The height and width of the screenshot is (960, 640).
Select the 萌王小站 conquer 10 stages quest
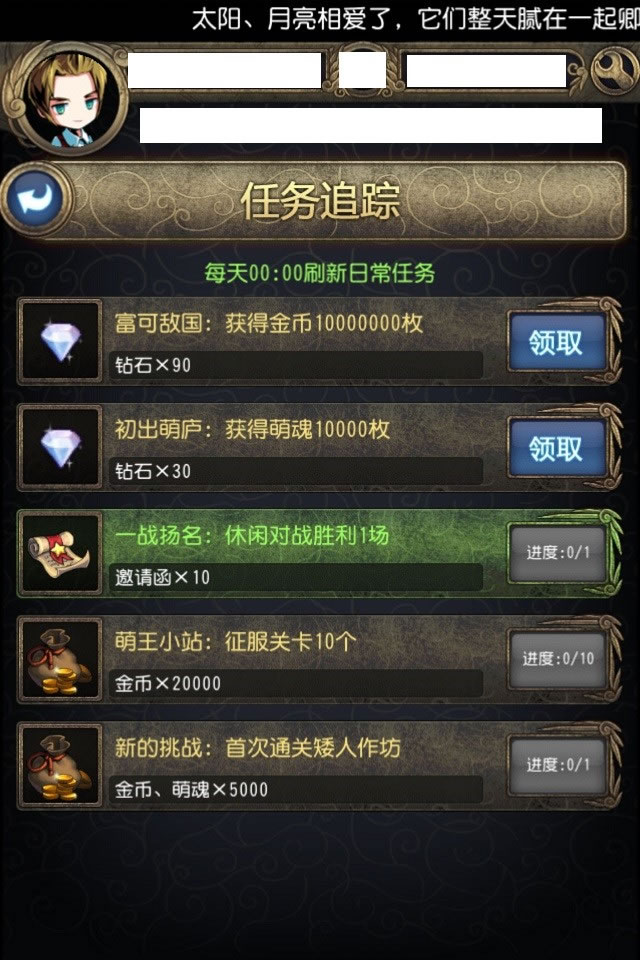click(x=300, y=661)
